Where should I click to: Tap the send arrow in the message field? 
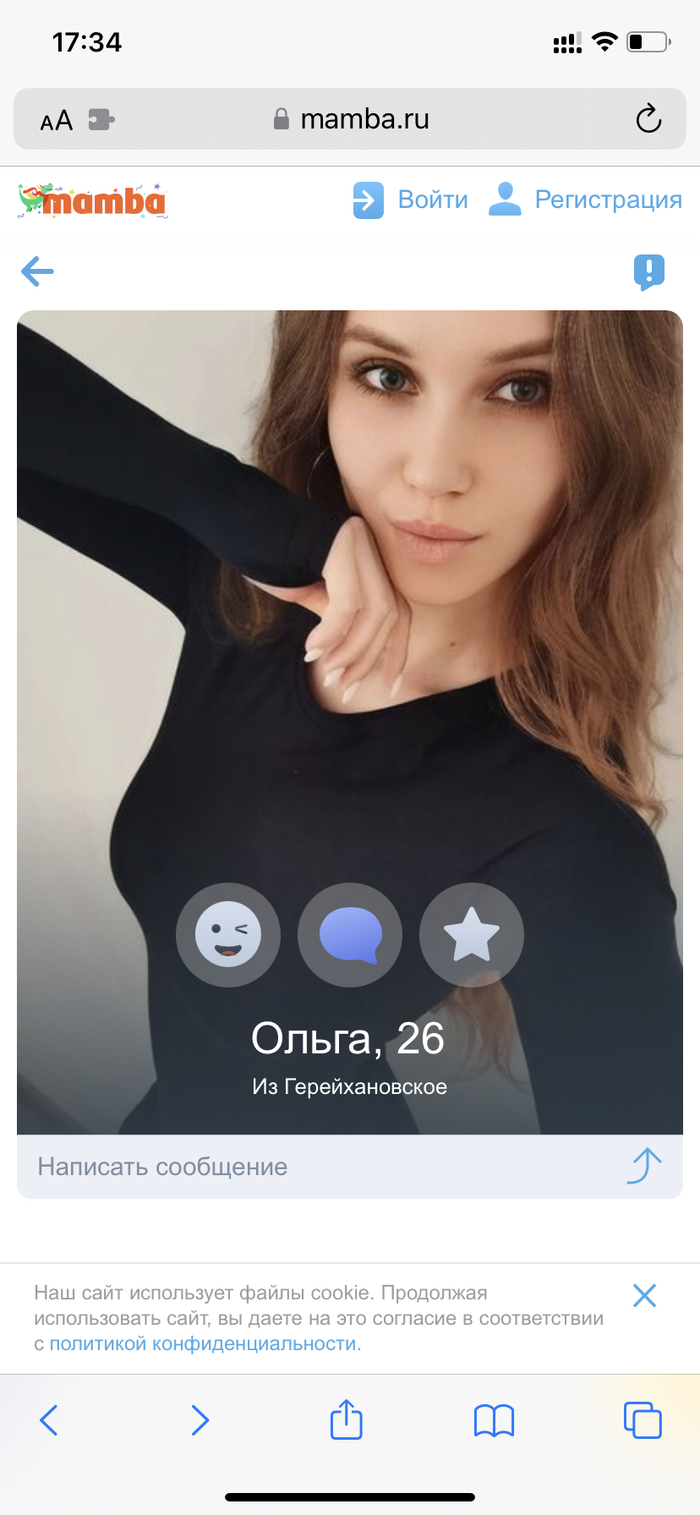tap(645, 1166)
